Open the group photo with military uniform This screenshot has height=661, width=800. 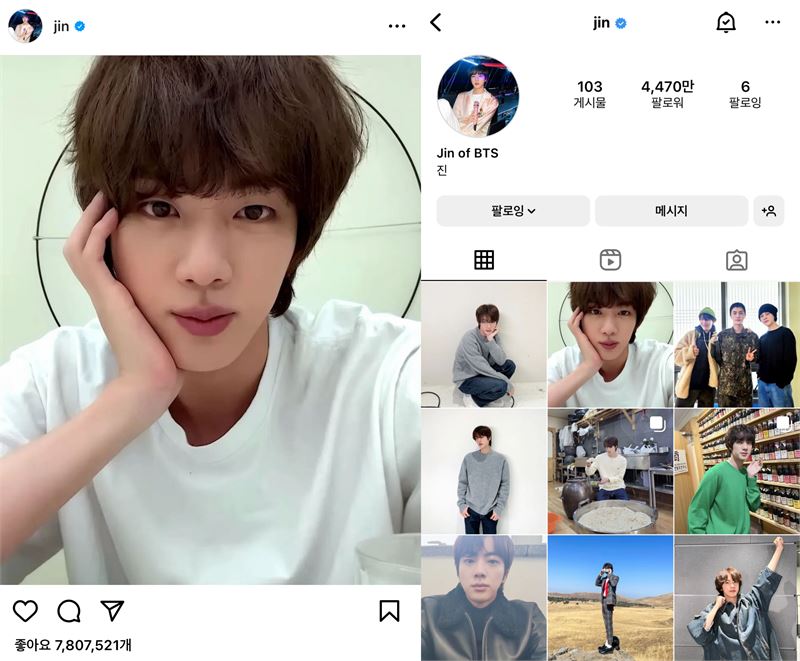(737, 344)
